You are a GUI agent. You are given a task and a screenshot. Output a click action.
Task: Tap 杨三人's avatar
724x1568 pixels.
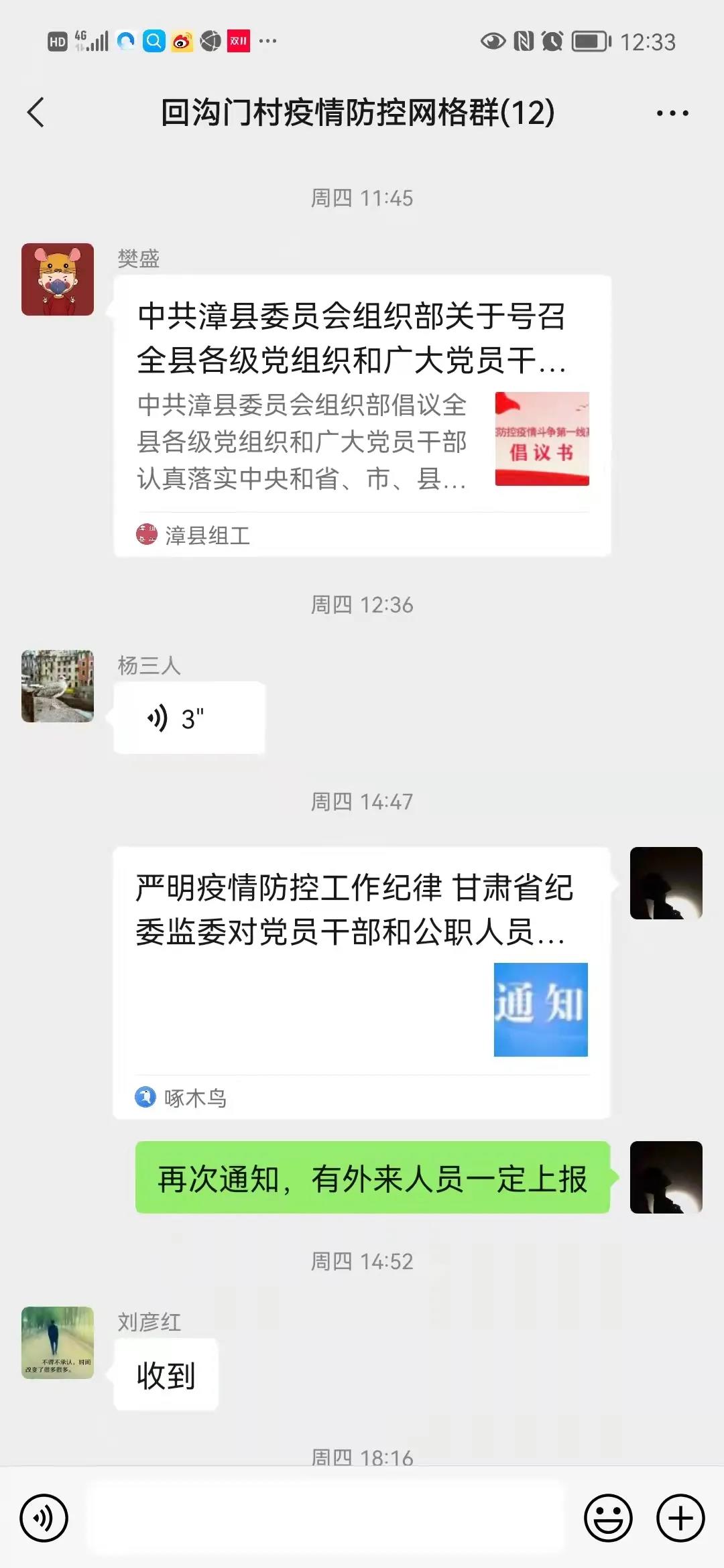pyautogui.click(x=58, y=686)
